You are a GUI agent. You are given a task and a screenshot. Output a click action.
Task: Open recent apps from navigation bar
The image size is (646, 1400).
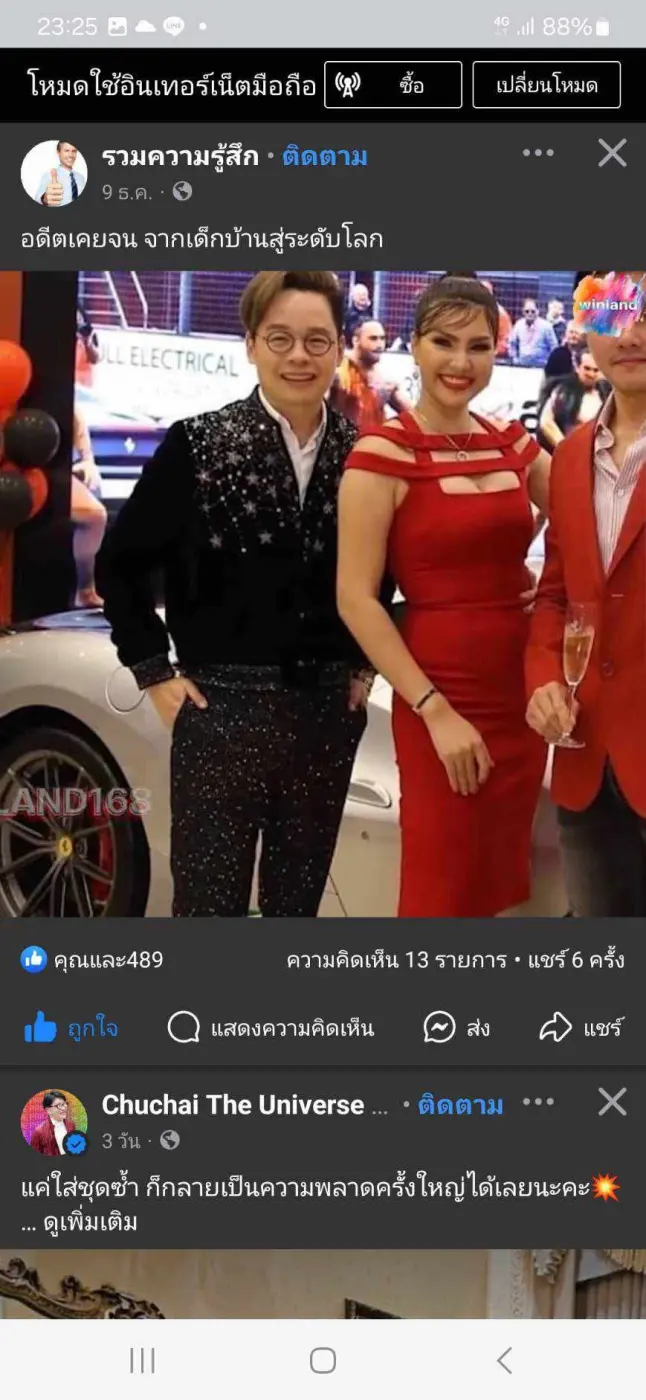point(142,1360)
